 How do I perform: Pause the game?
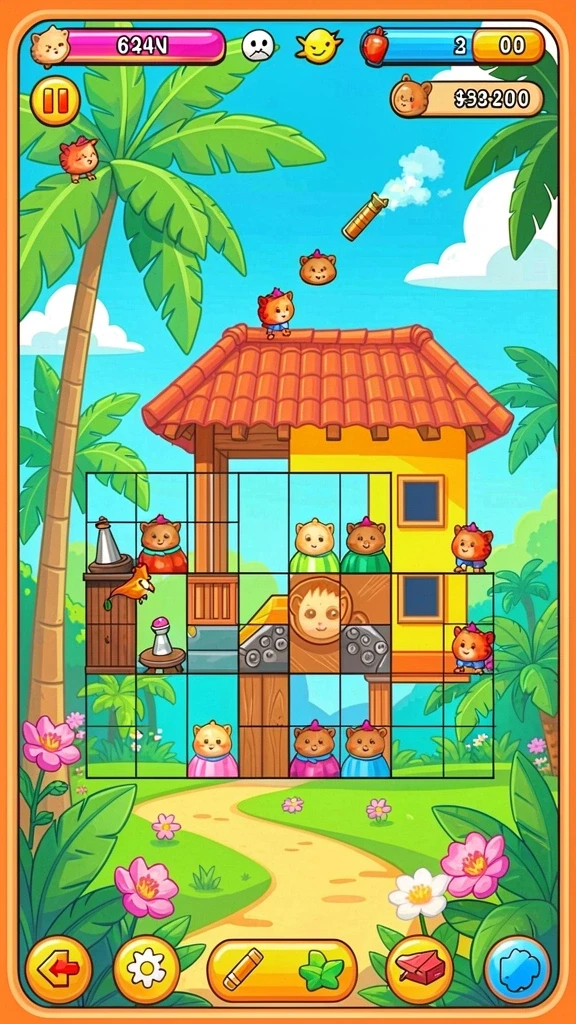click(56, 101)
